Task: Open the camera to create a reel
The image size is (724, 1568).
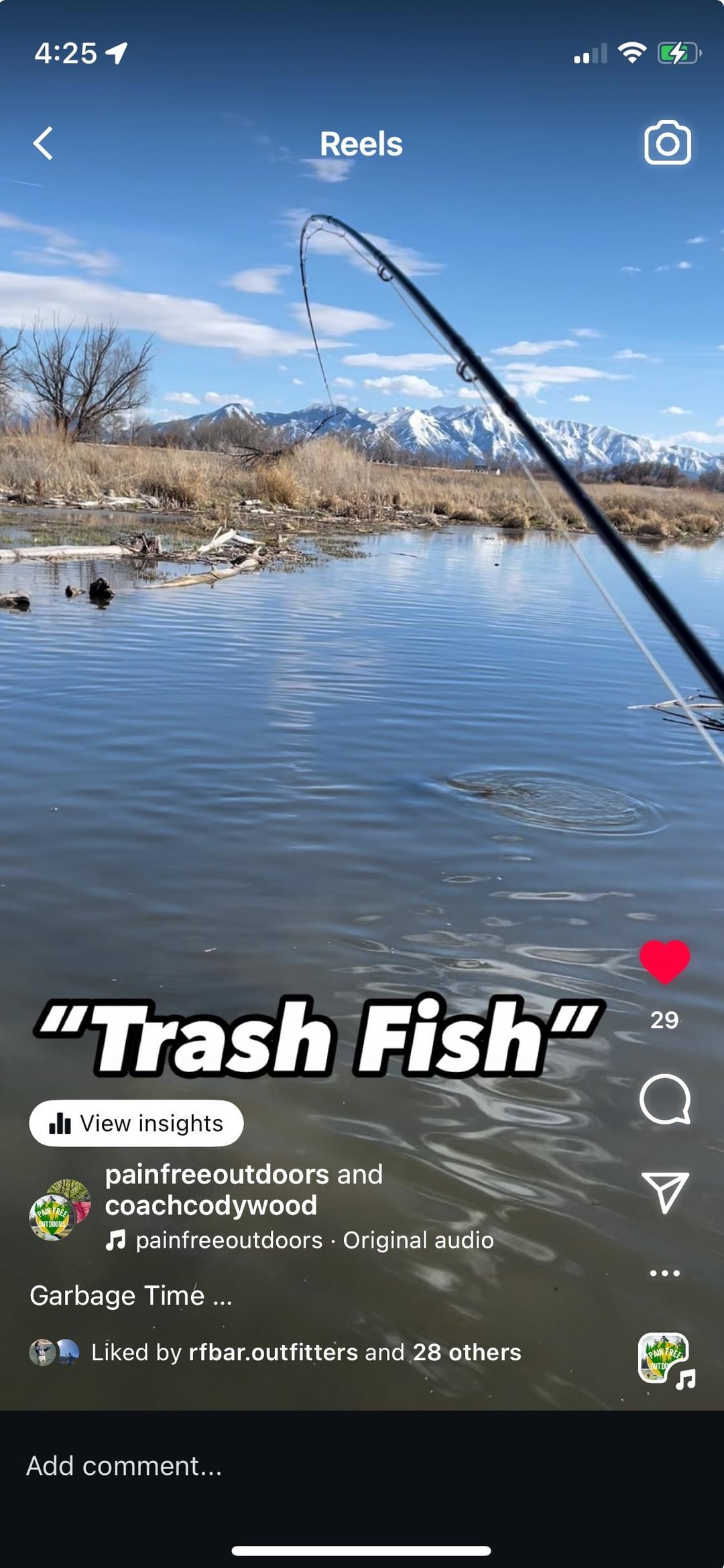Action: (x=667, y=143)
